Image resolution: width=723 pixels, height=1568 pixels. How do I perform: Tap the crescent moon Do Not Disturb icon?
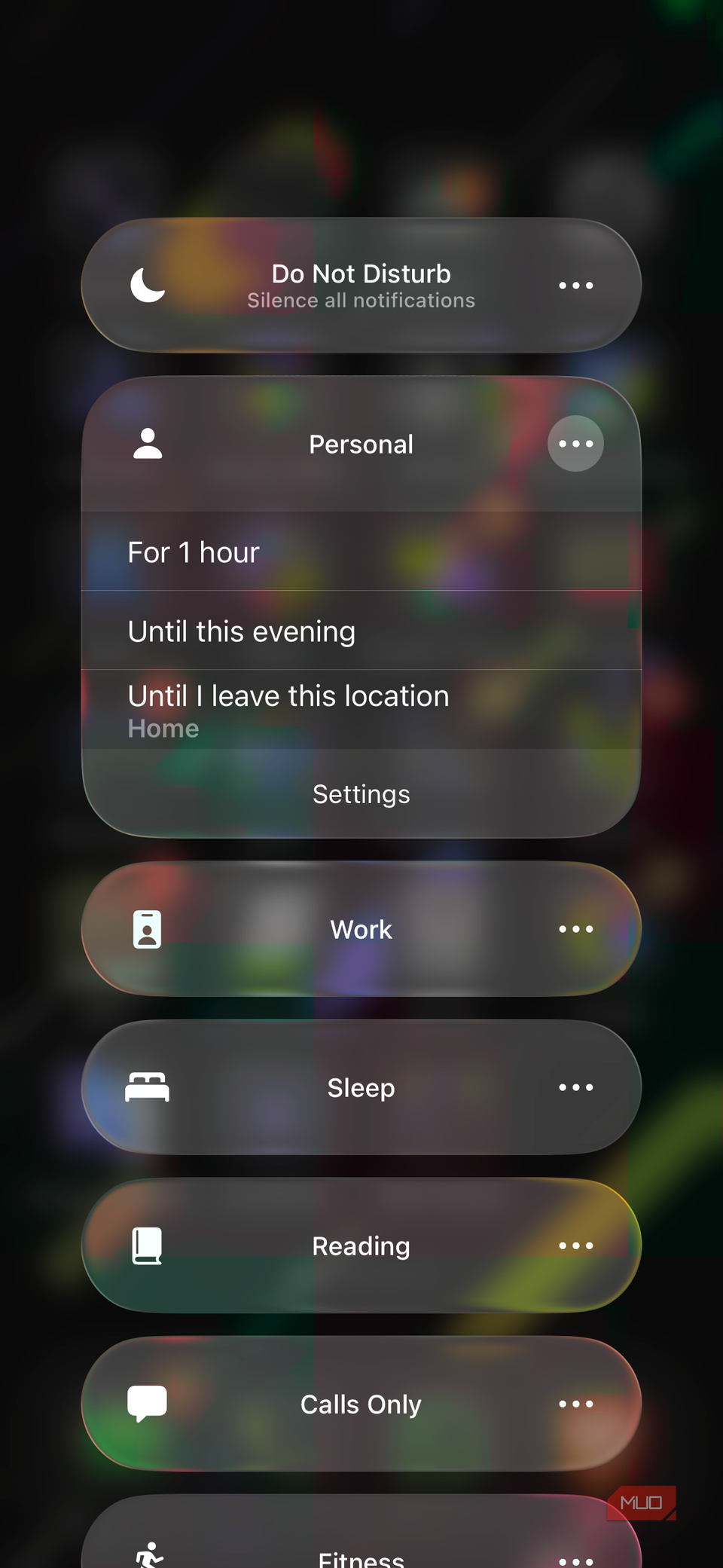click(148, 285)
